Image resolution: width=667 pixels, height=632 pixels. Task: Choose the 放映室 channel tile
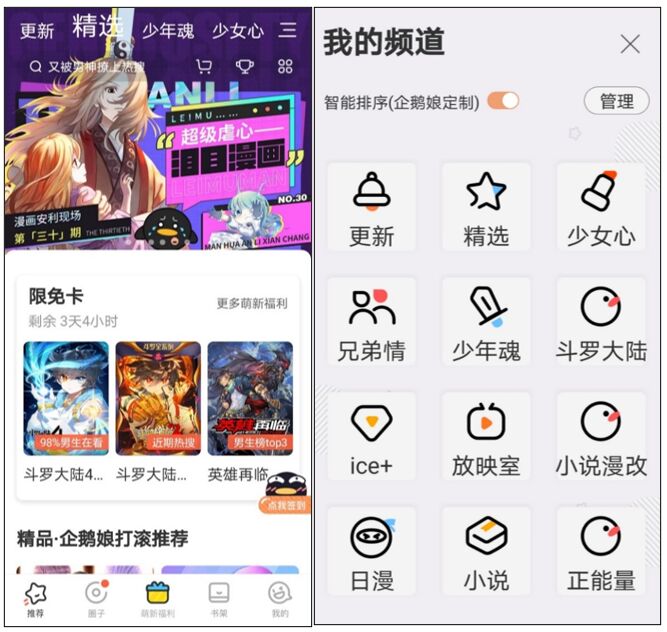coord(486,438)
